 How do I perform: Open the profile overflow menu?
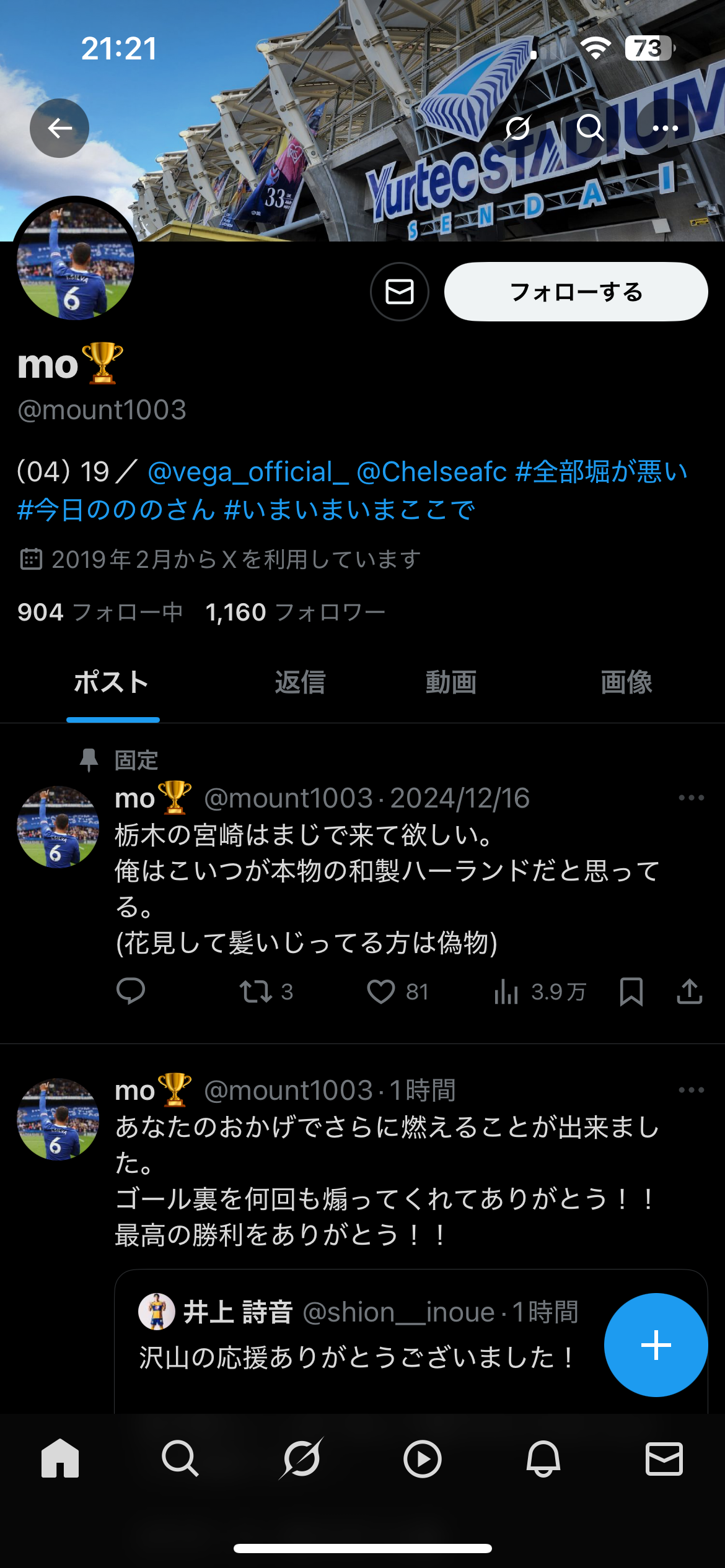pos(666,128)
